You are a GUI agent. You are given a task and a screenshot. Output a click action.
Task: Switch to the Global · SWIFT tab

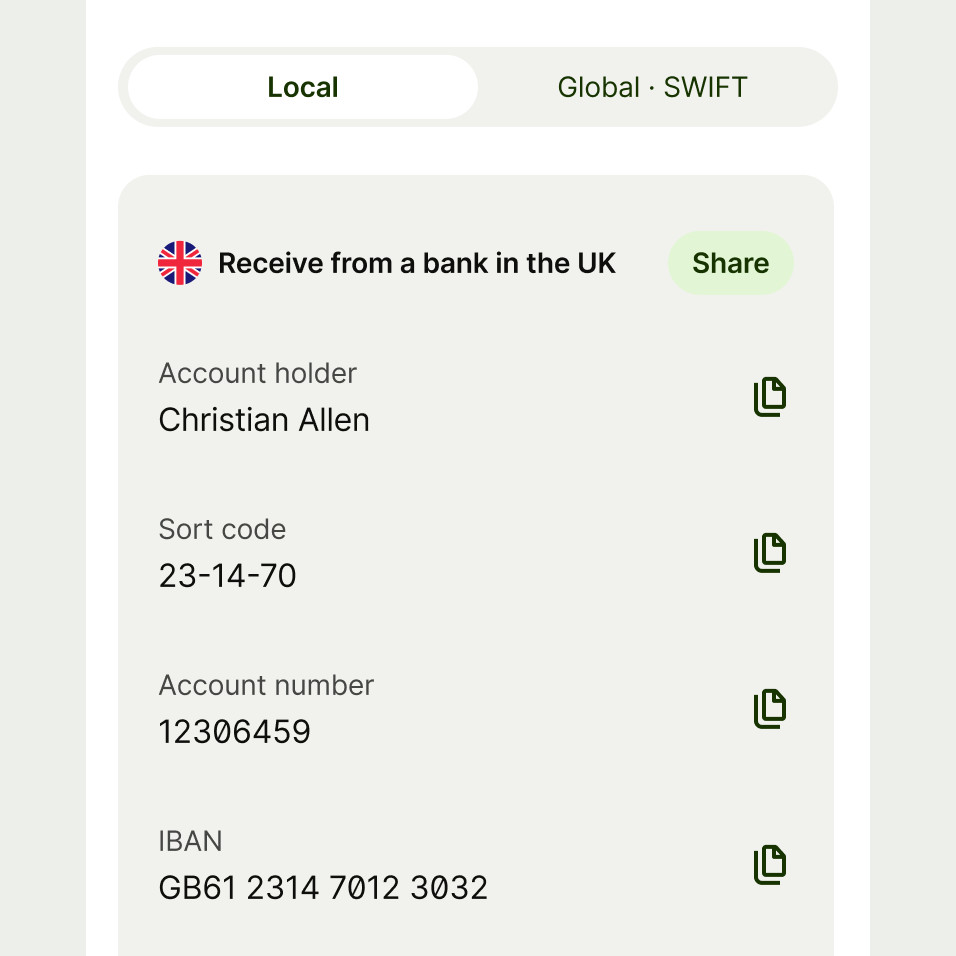pyautogui.click(x=652, y=87)
